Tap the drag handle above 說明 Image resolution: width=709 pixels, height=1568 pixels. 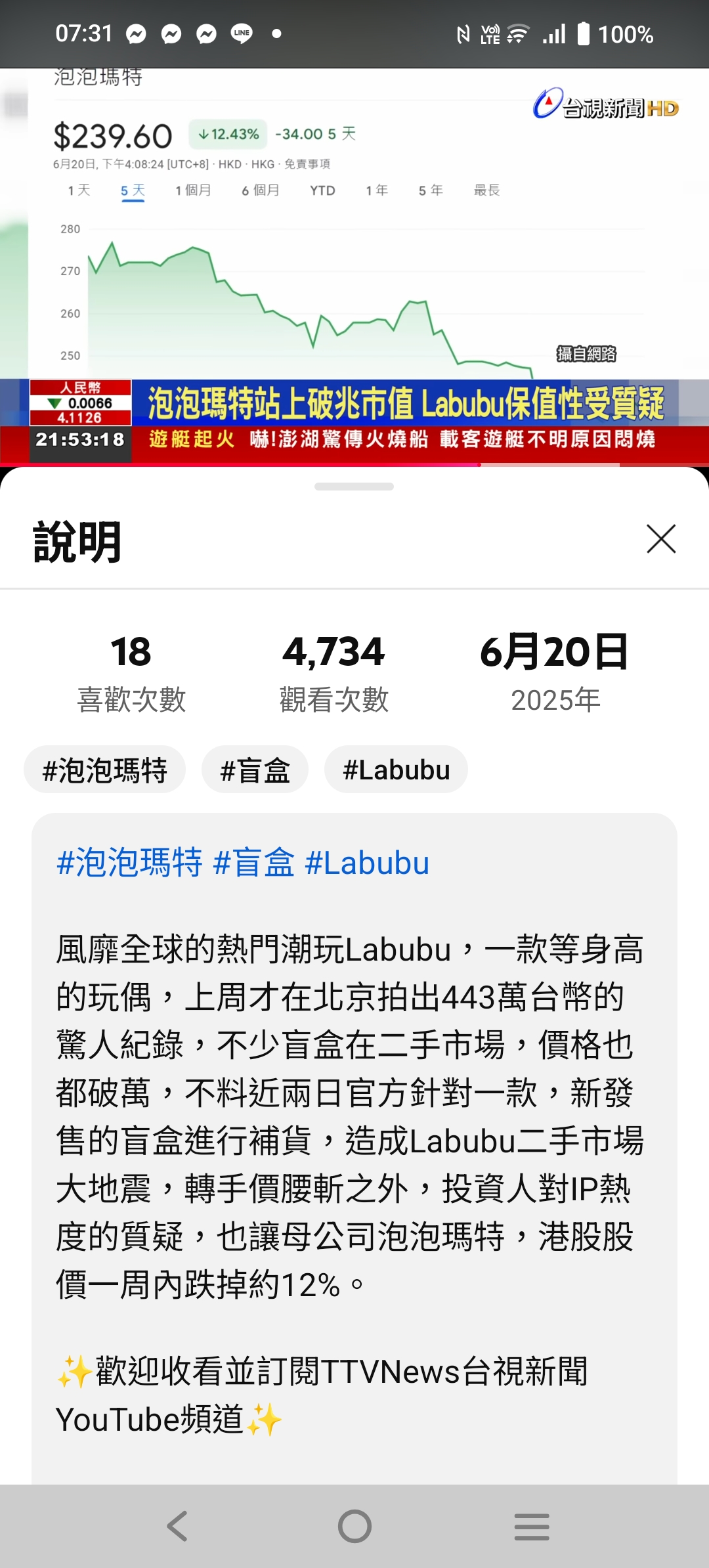[354, 487]
